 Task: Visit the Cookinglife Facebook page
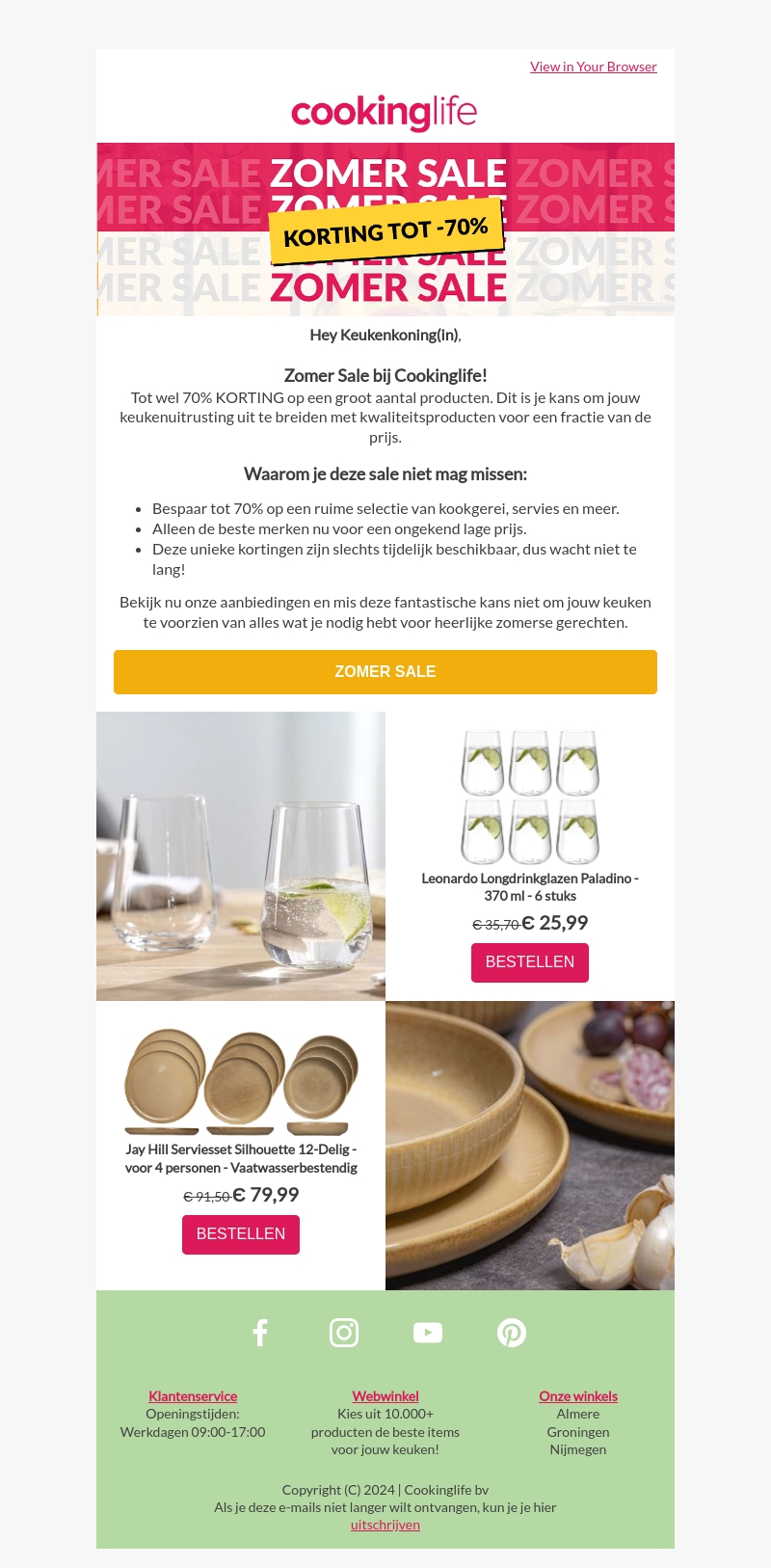(260, 1333)
